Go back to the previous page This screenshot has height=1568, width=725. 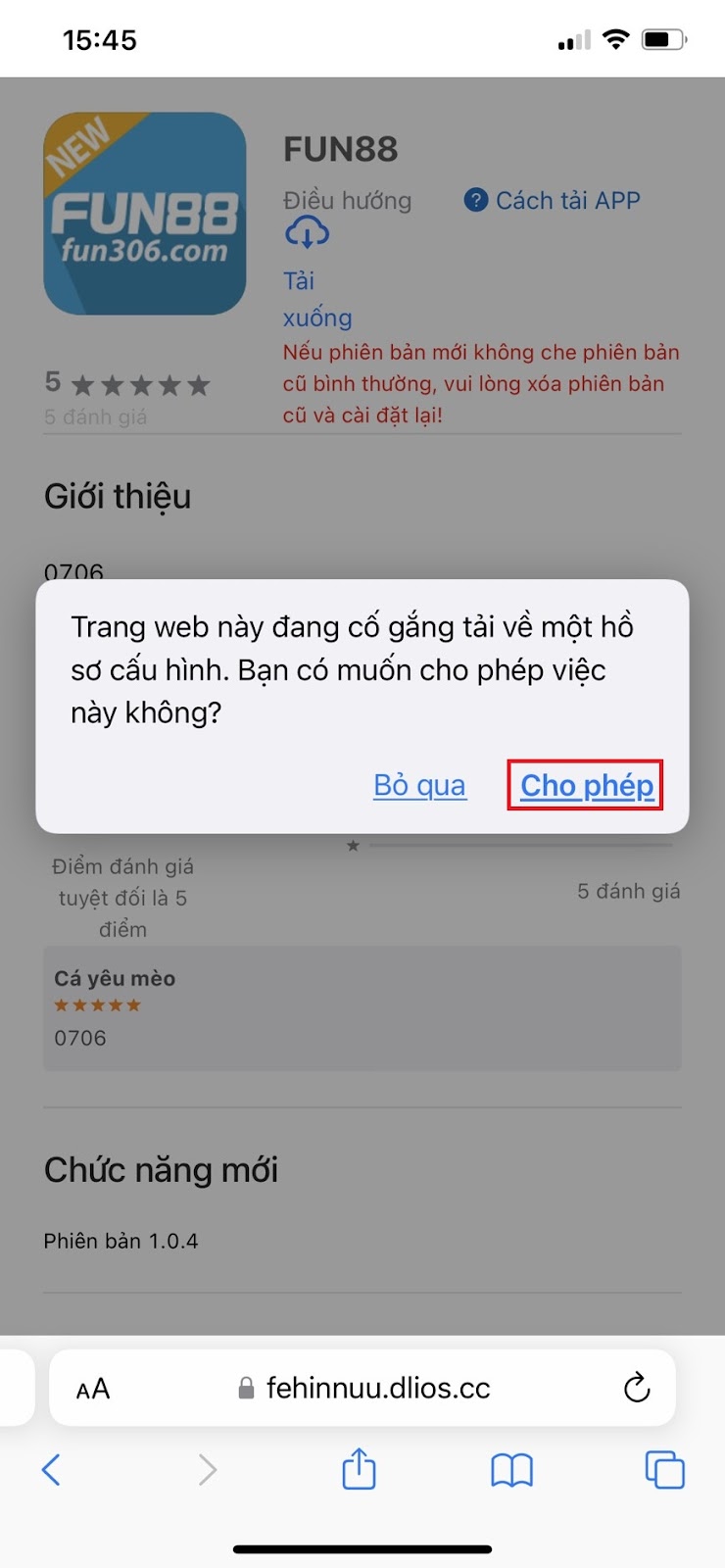(52, 1469)
